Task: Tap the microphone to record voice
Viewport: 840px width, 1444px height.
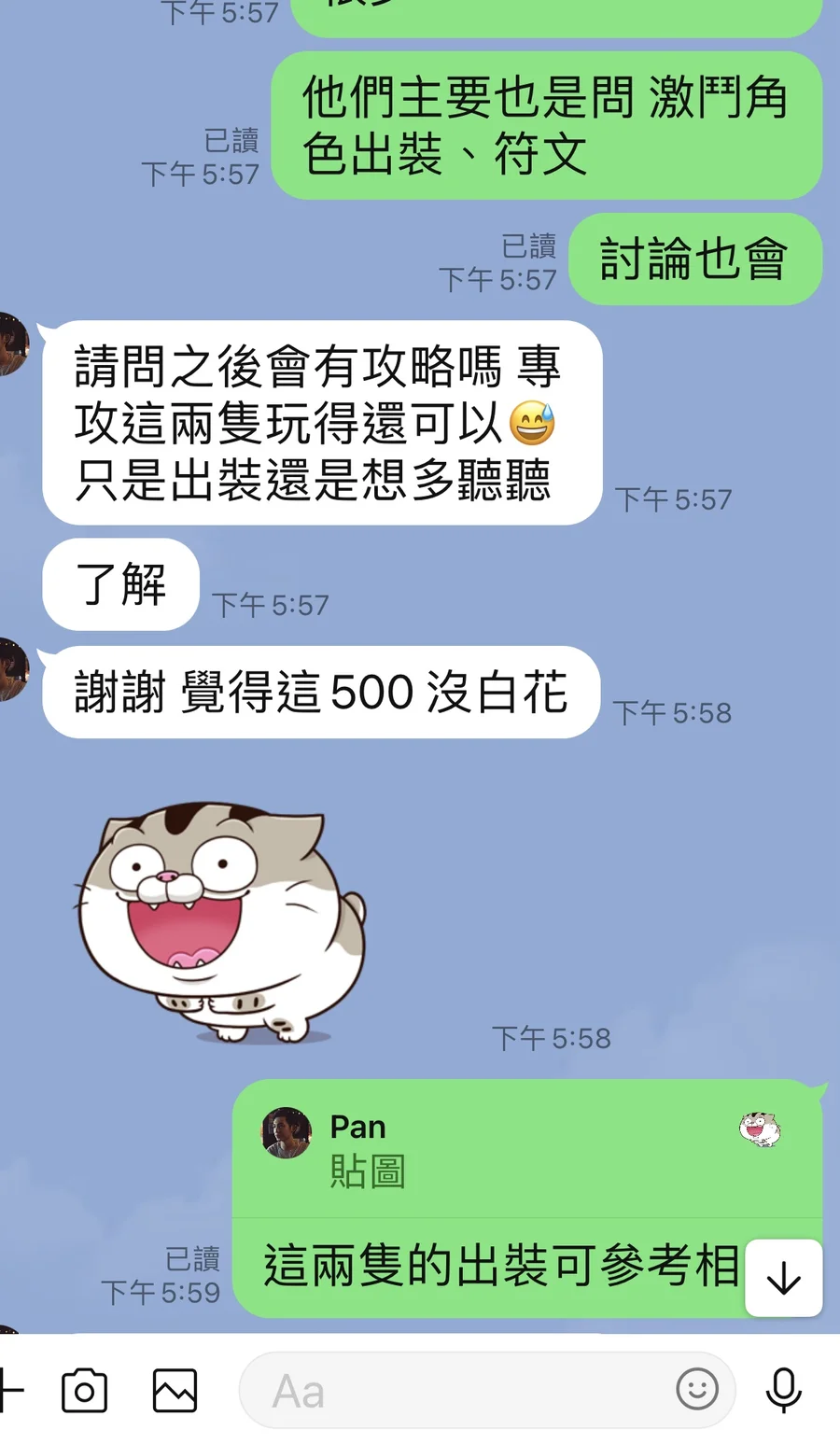Action: coord(783,1391)
